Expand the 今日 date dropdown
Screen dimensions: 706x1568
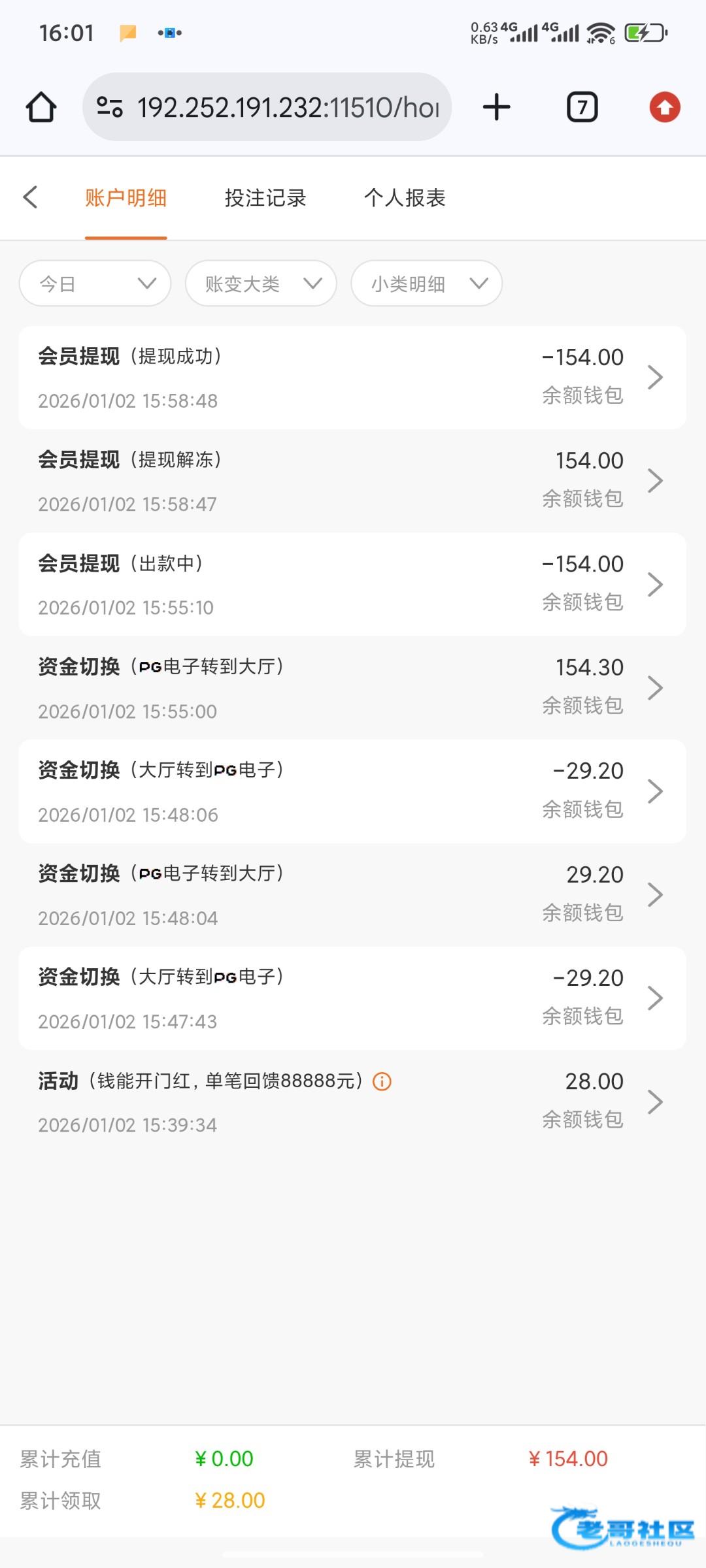[95, 284]
